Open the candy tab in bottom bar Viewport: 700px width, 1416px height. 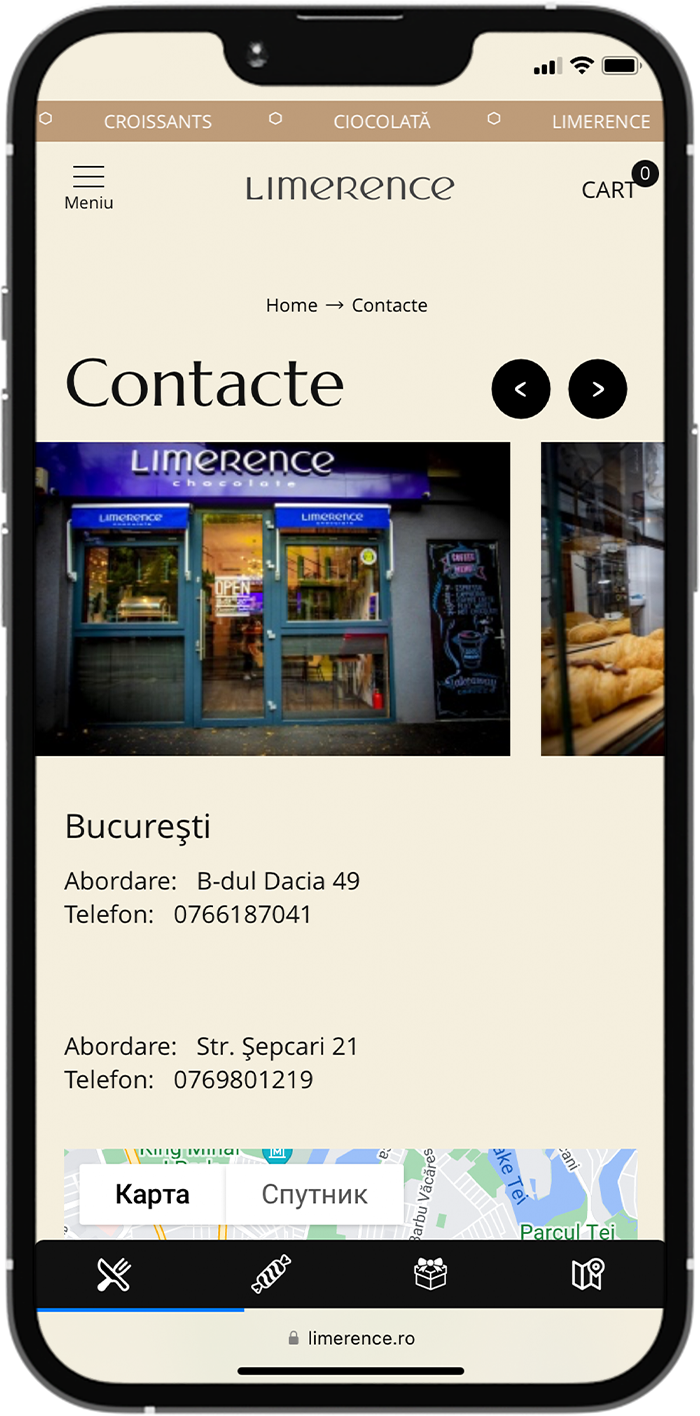pos(271,1274)
